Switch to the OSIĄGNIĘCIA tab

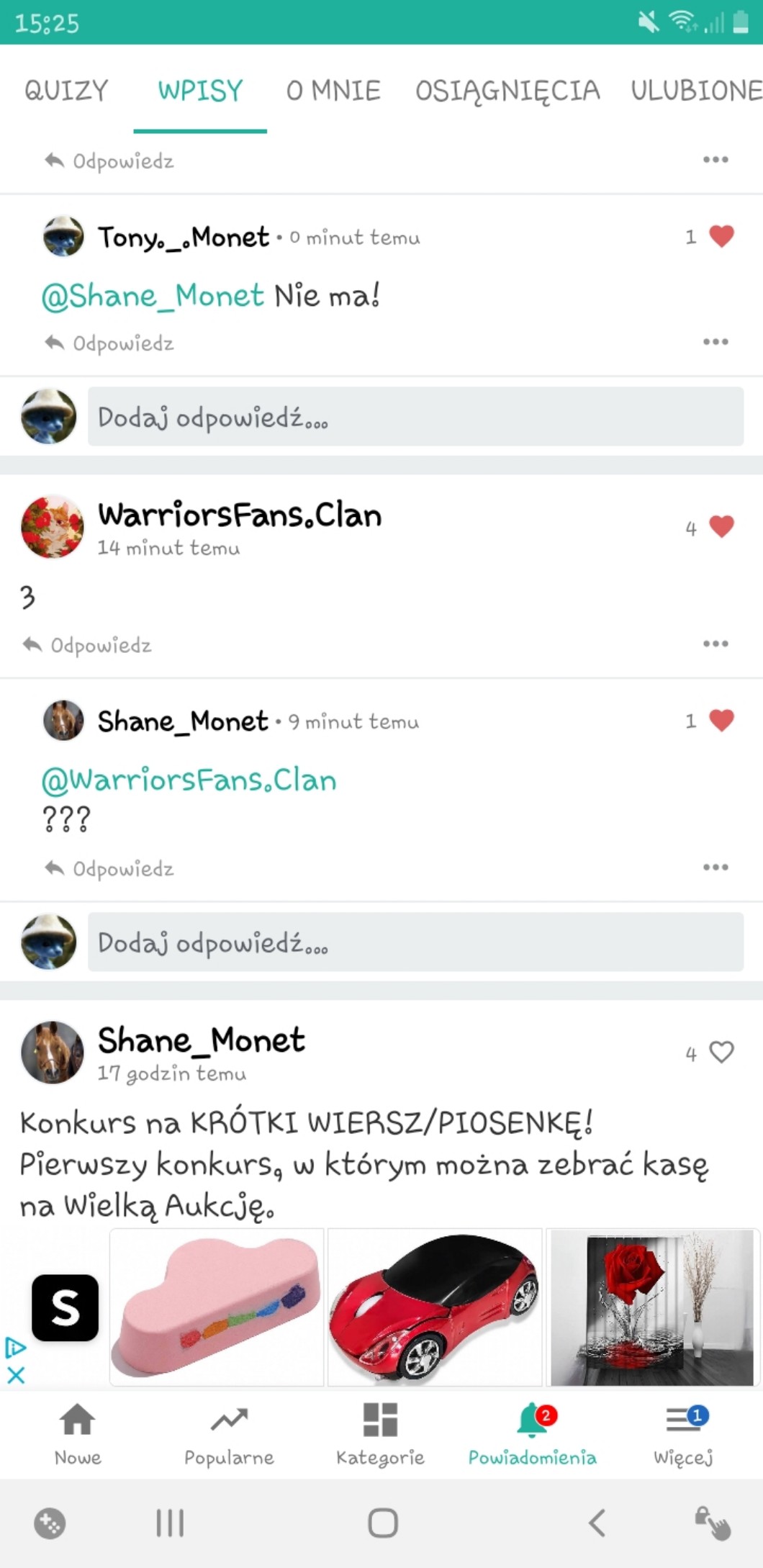pyautogui.click(x=507, y=91)
